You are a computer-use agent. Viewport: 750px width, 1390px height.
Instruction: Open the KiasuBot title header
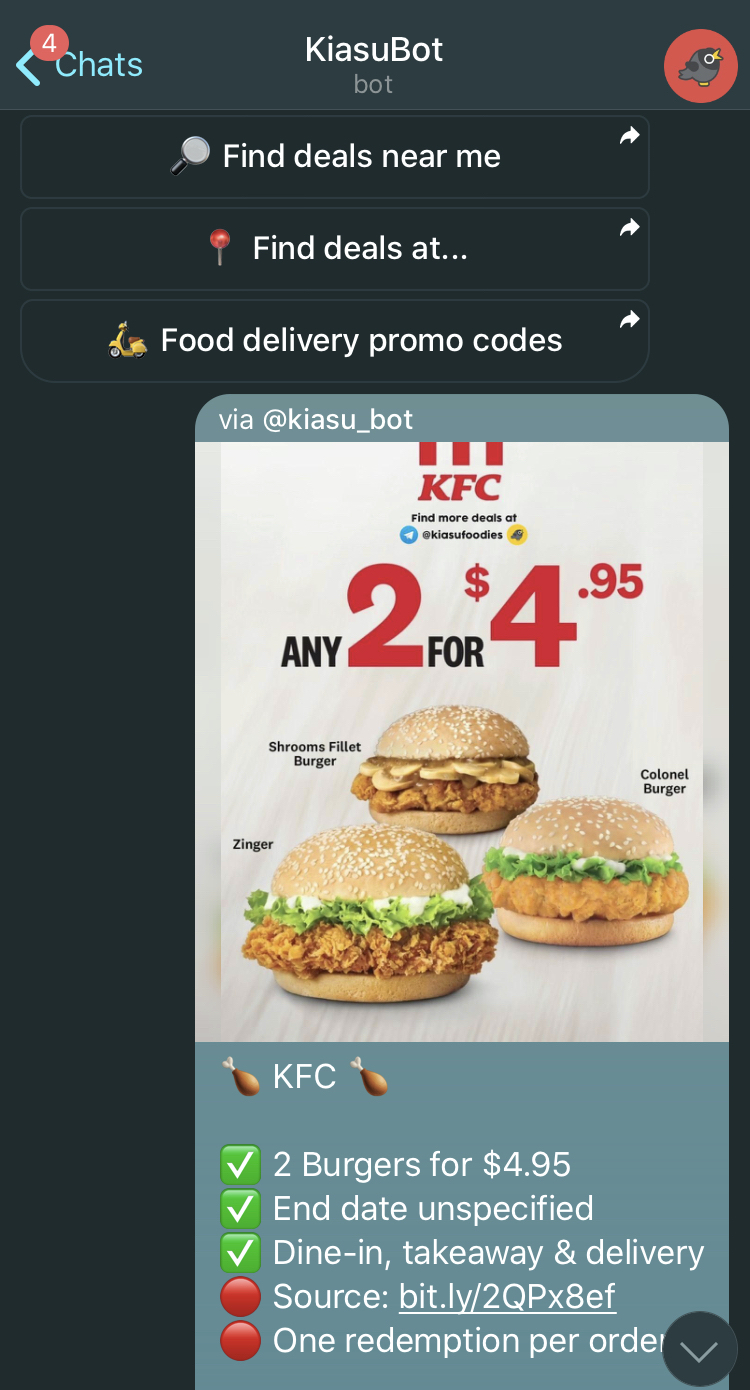point(374,64)
